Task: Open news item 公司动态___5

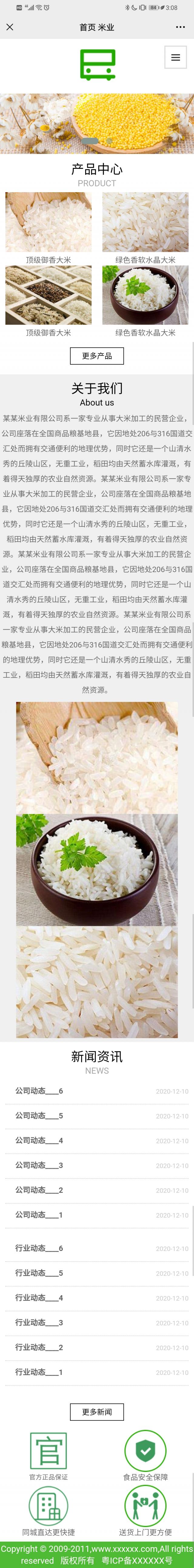Action: 39,1116
